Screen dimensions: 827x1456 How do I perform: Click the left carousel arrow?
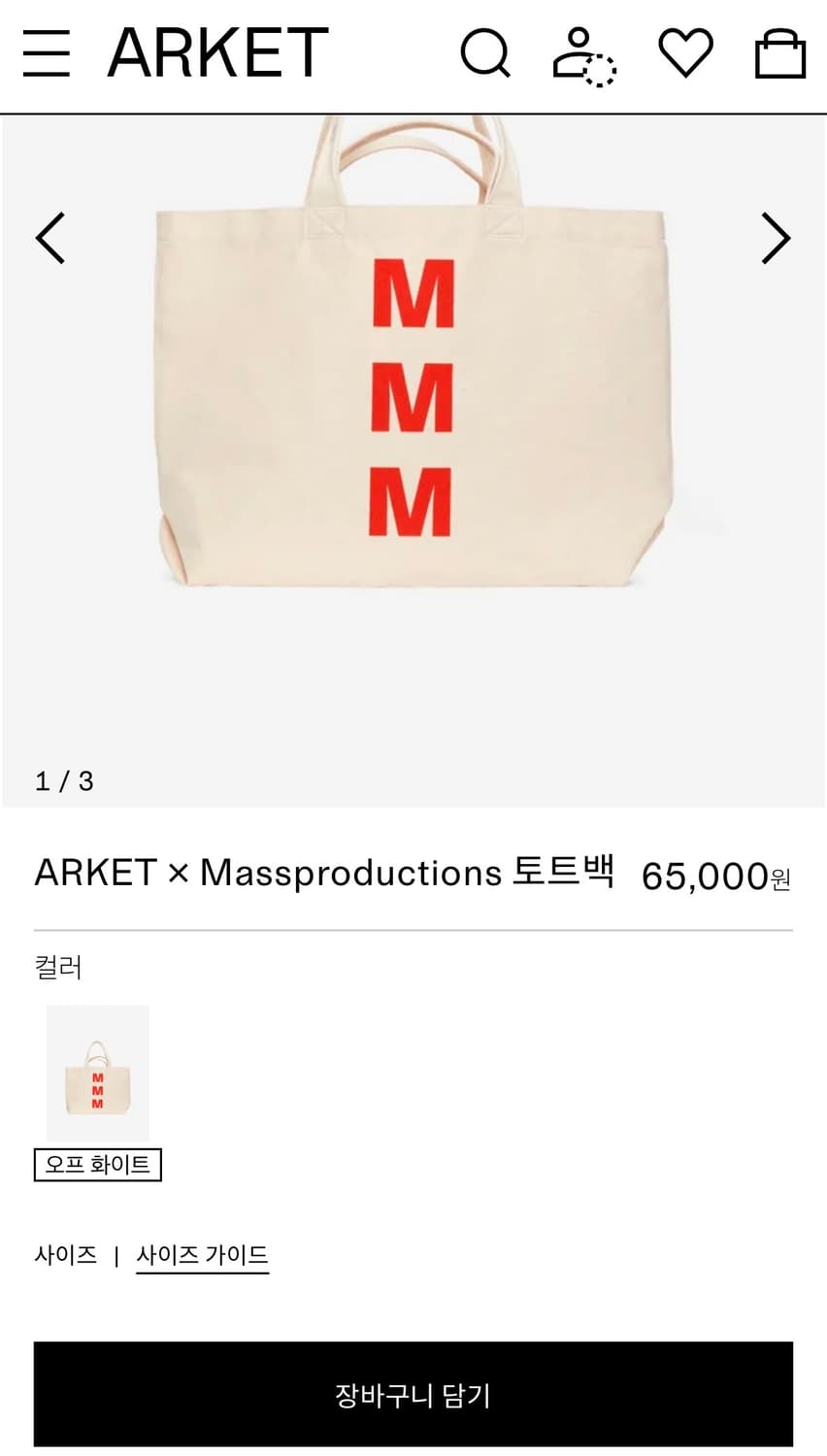[x=50, y=237]
